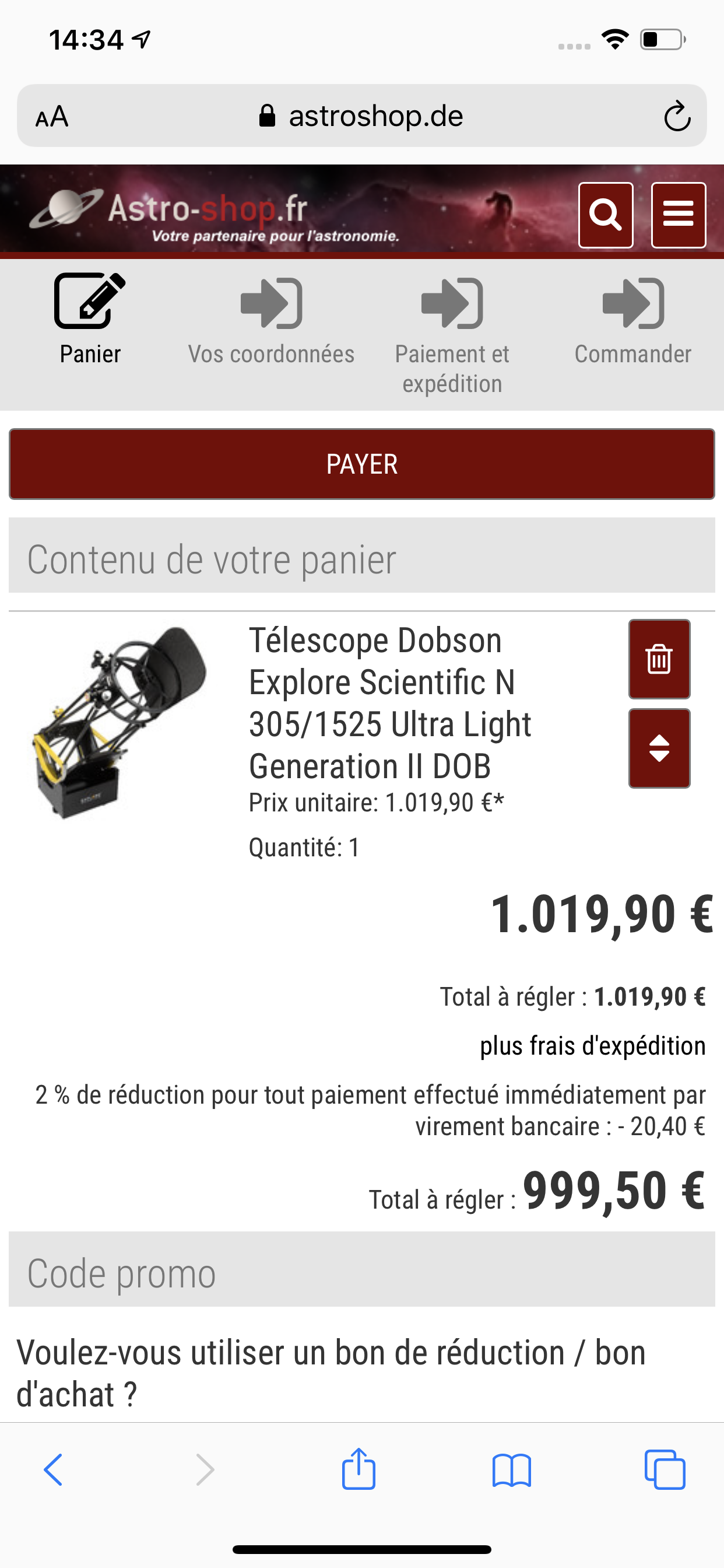This screenshot has height=1568, width=724.
Task: Open the AA reader settings
Action: click(52, 116)
